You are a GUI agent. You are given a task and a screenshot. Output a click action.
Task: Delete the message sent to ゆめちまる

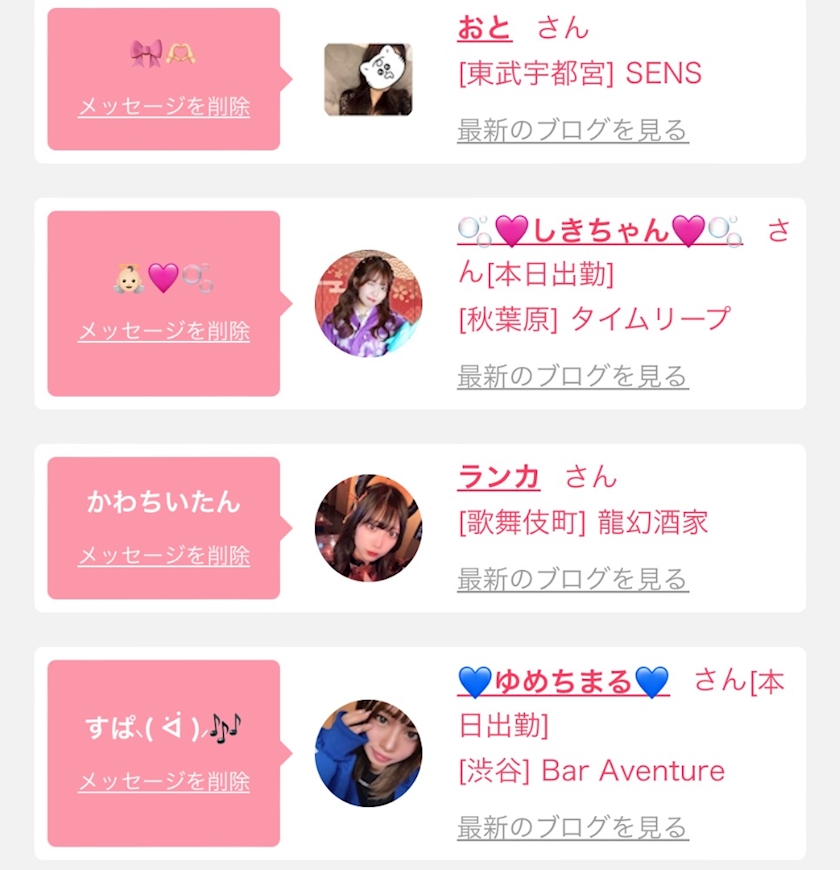[164, 782]
